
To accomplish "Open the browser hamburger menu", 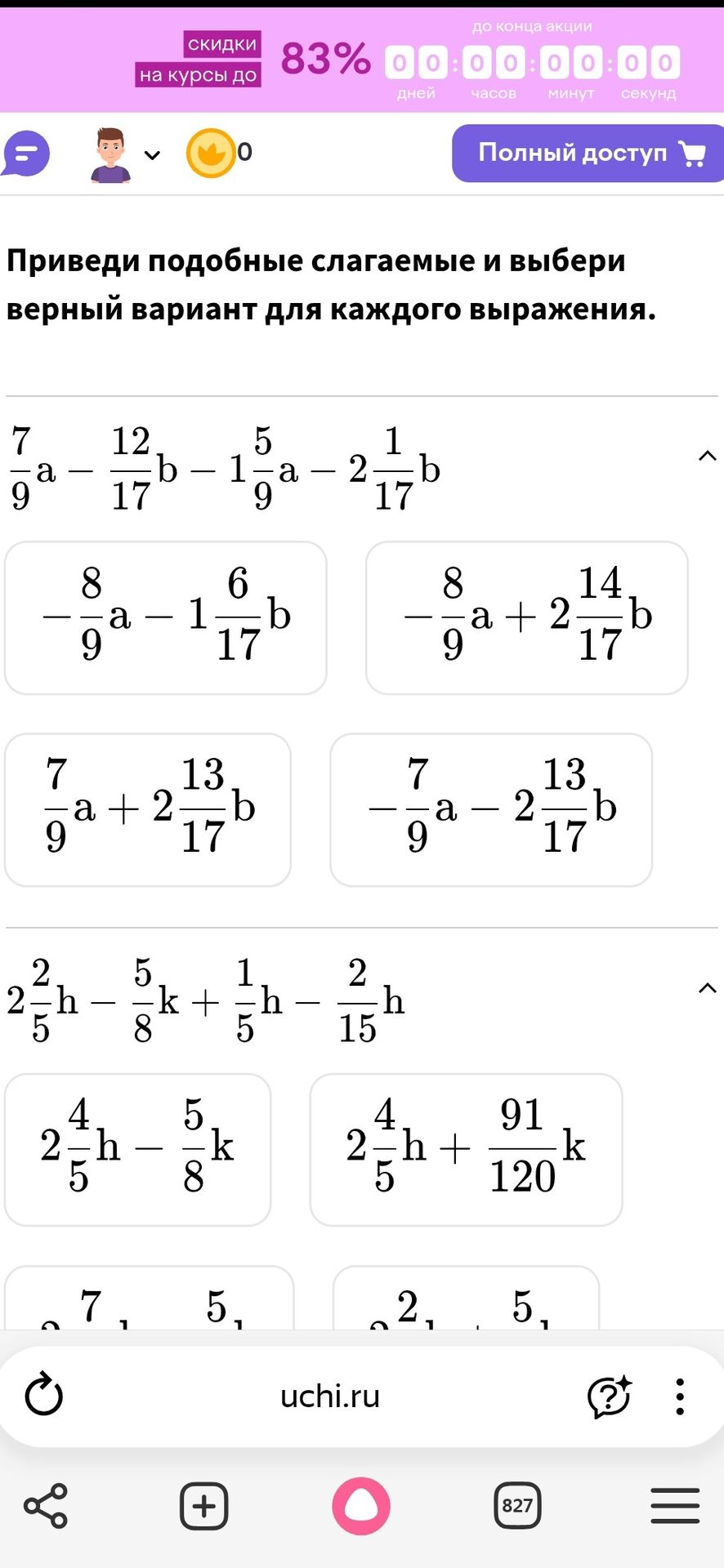I will (x=675, y=1505).
